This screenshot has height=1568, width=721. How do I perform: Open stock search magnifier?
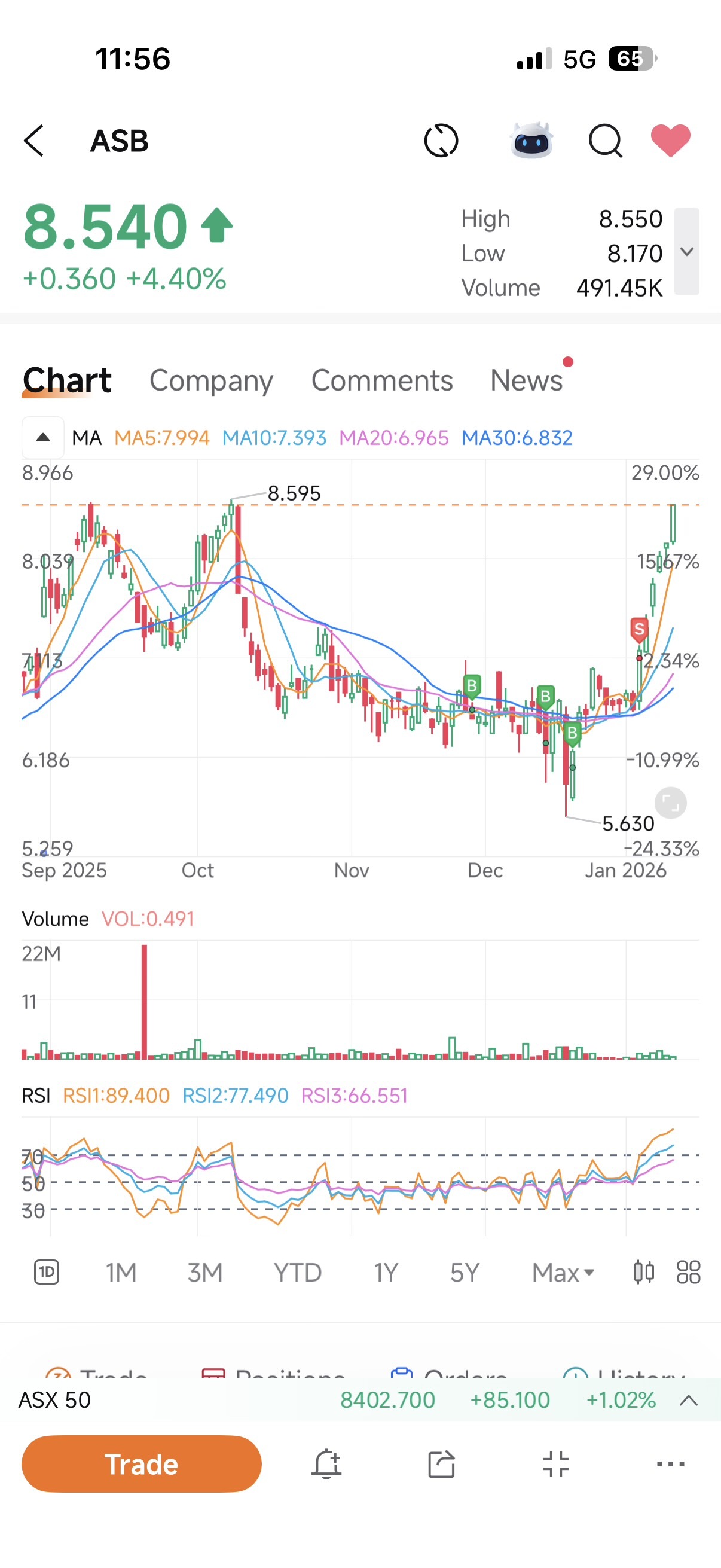tap(606, 141)
